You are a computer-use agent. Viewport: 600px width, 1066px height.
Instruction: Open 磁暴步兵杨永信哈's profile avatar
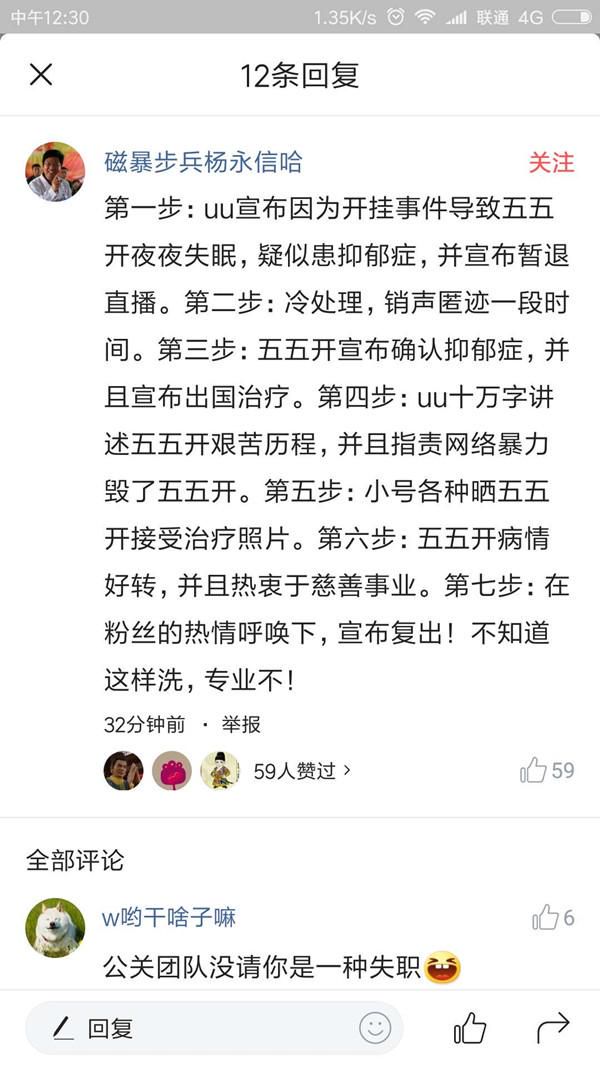tap(55, 171)
